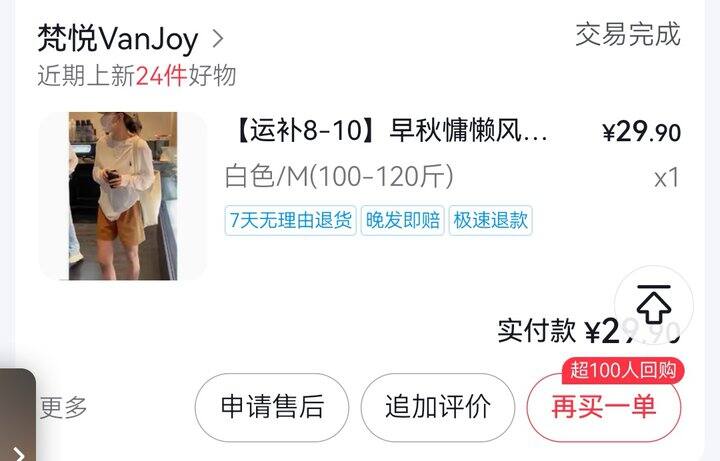Add a follow-up review with 追加评价
Screen dimensions: 720x461
[438, 407]
